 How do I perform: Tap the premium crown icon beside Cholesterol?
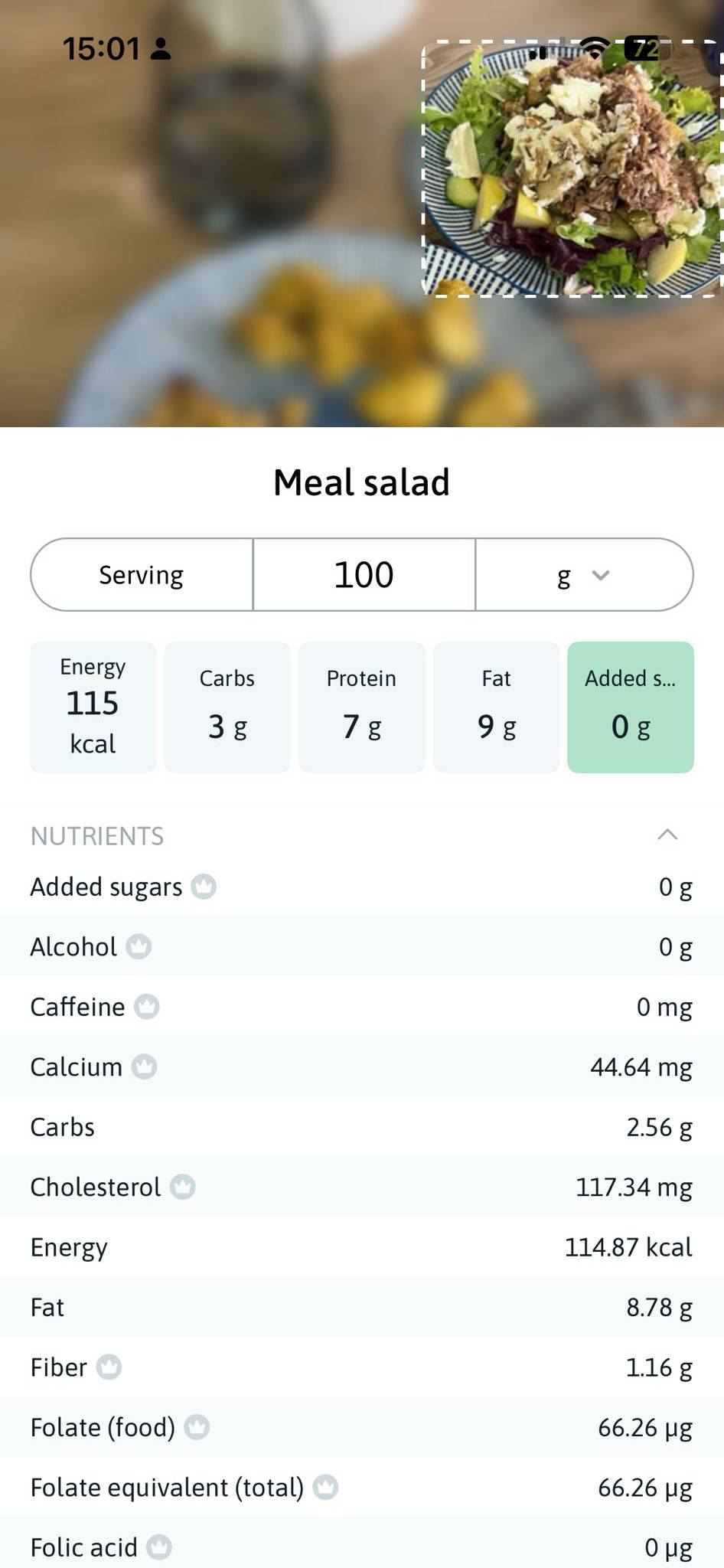182,1187
